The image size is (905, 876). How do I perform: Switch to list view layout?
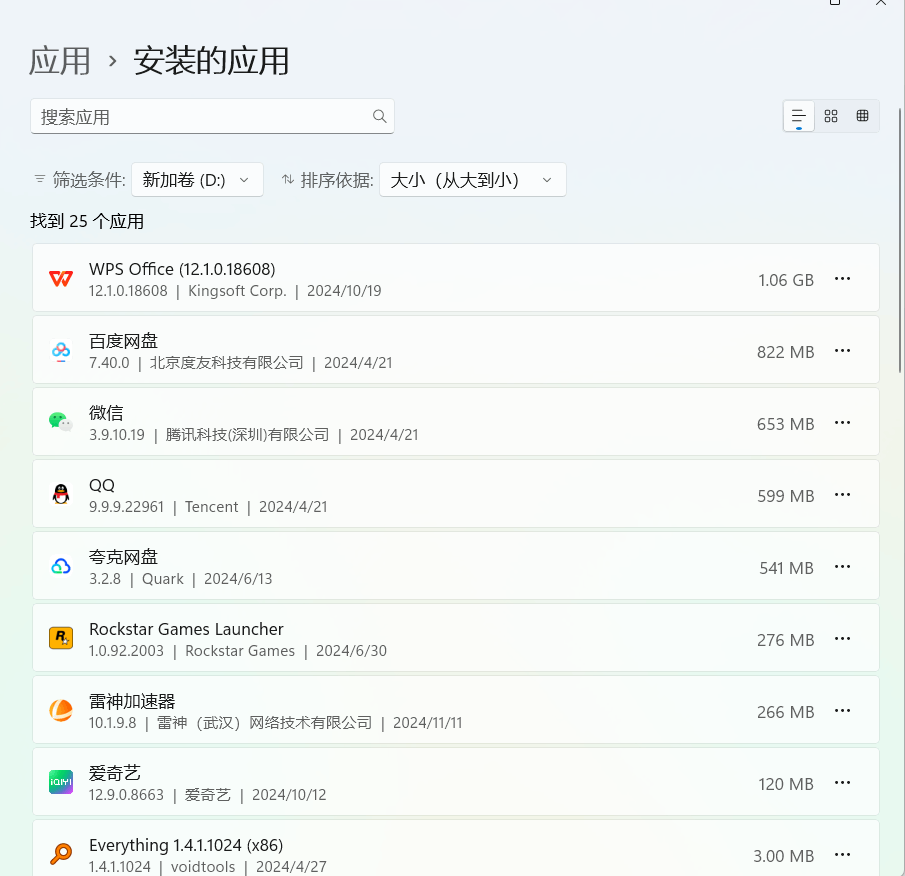click(798, 117)
